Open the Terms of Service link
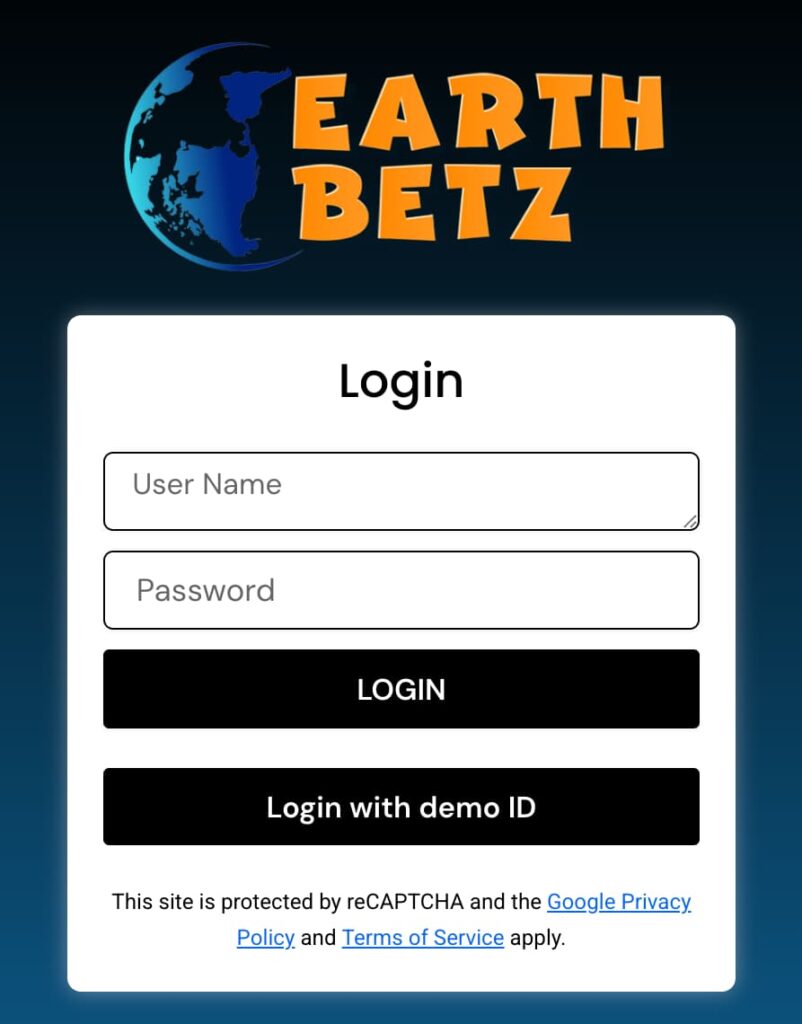 pyautogui.click(x=422, y=938)
